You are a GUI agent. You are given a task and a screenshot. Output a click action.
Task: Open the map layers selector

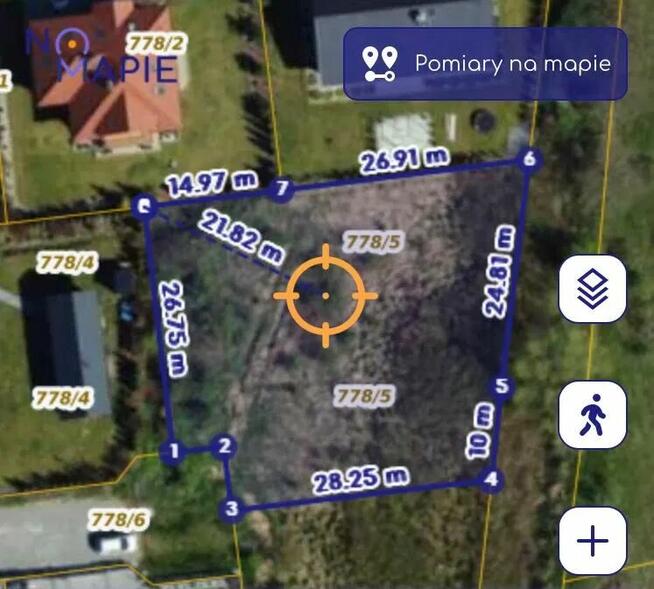click(x=592, y=289)
